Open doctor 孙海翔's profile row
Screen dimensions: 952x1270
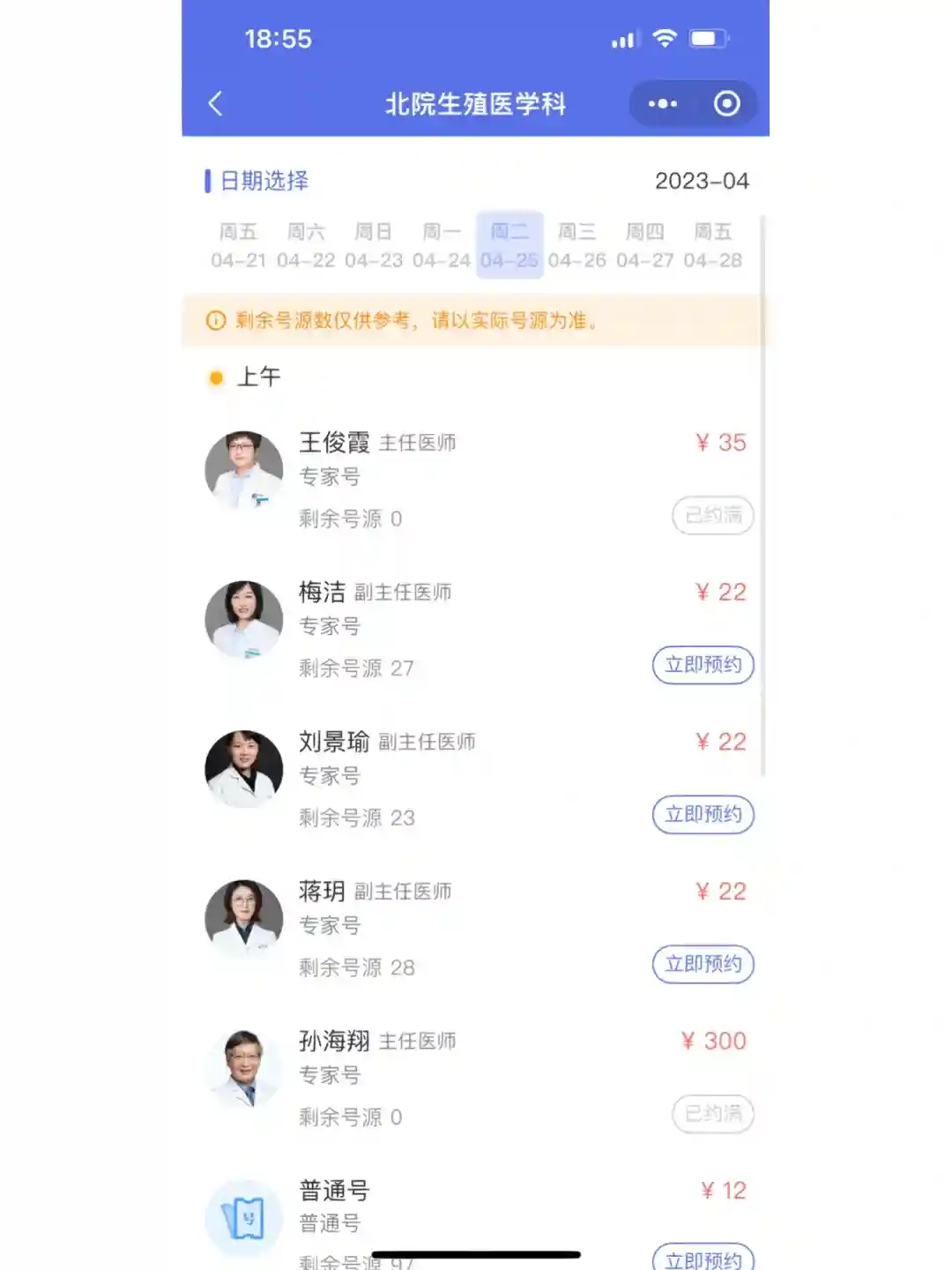(x=441, y=1076)
